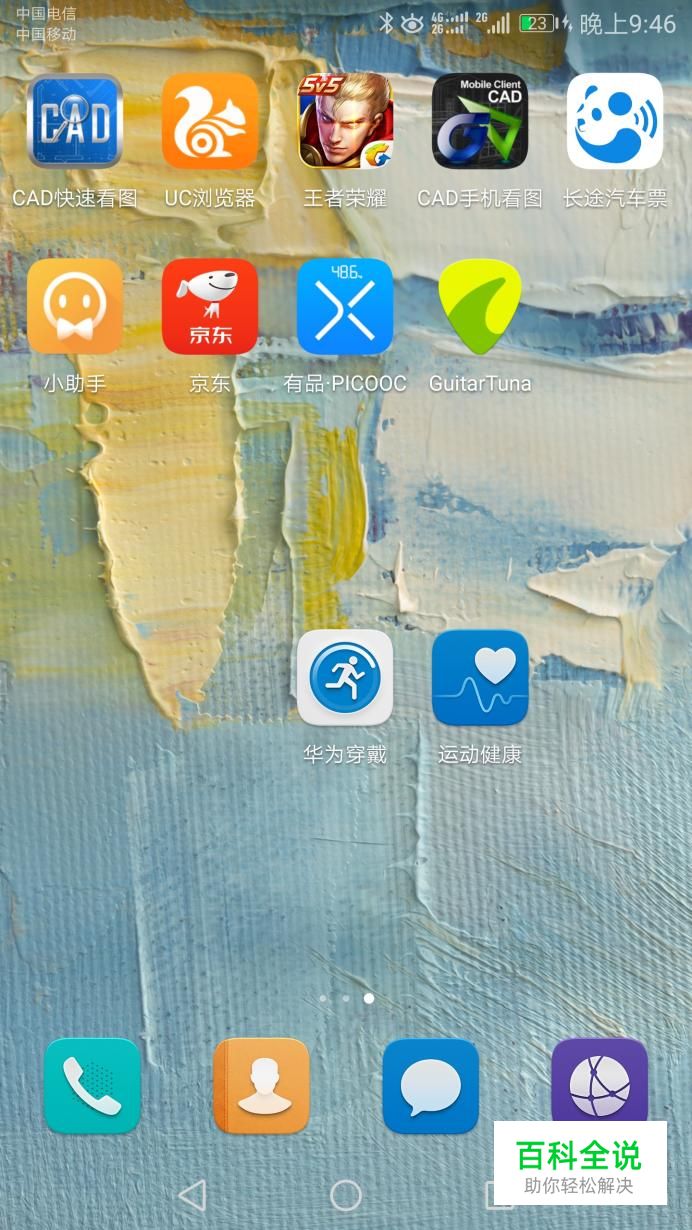Open the 有品·PICOOC app
This screenshot has width=692, height=1230.
tap(345, 307)
